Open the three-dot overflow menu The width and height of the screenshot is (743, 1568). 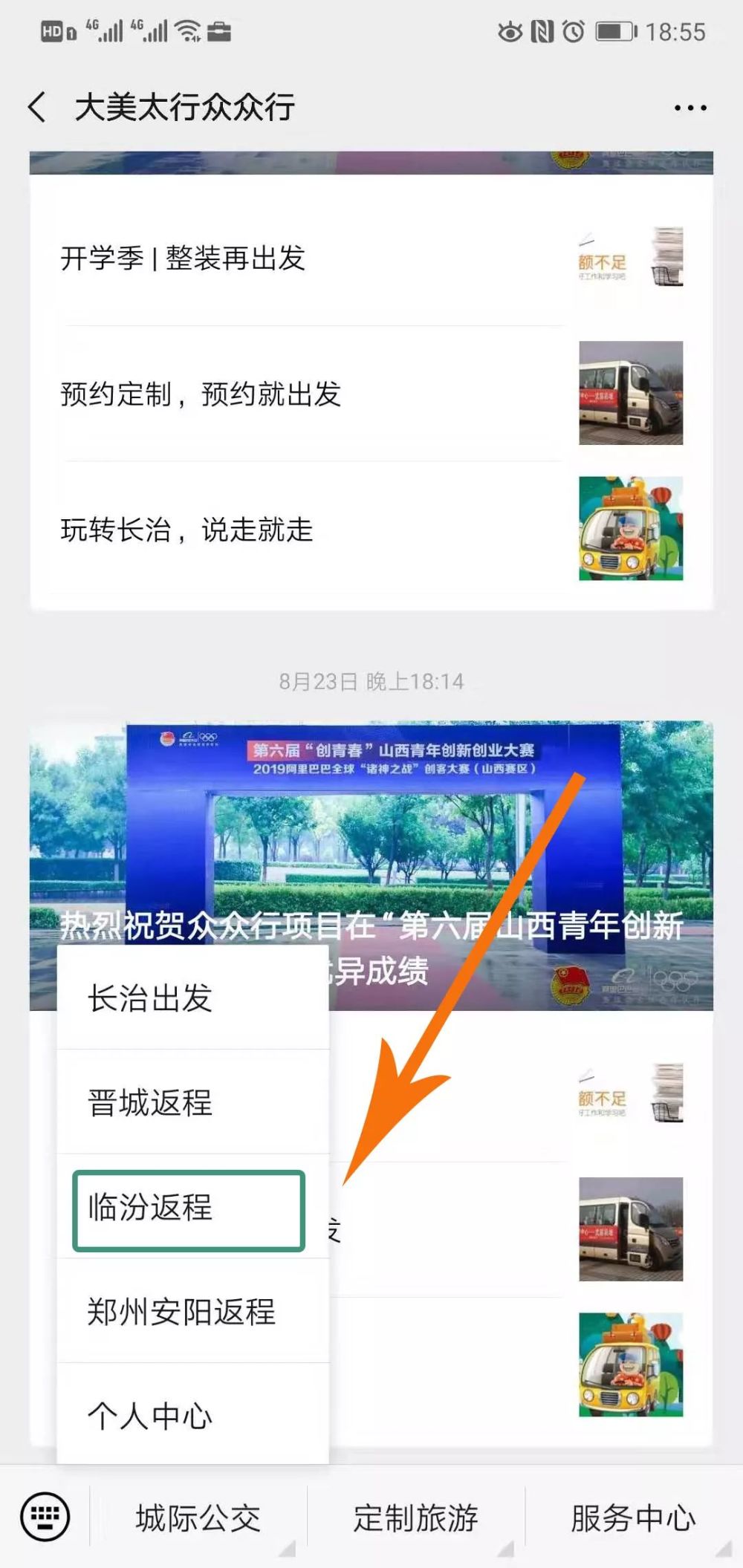click(x=690, y=108)
